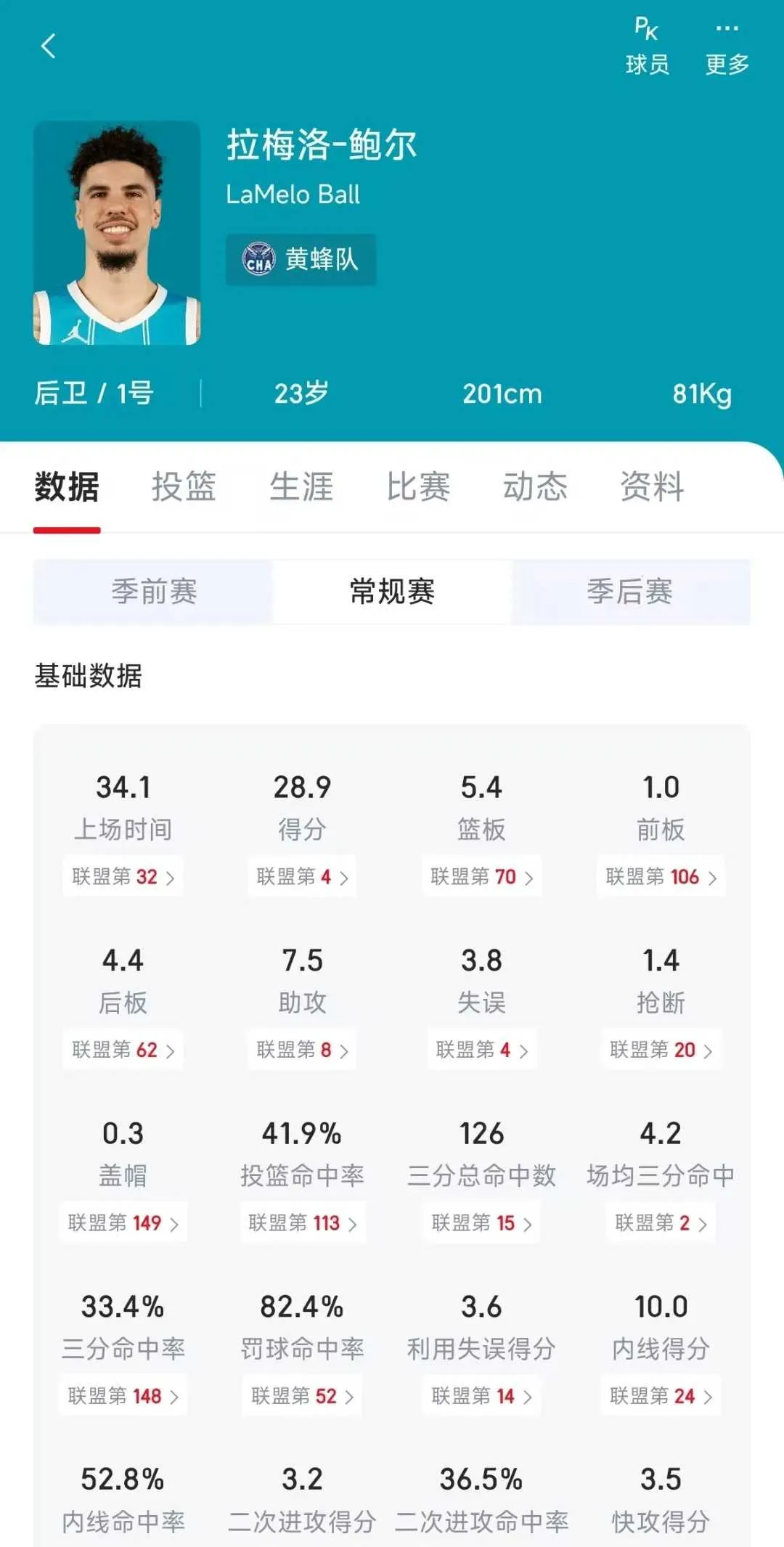Select the 季前赛 segment
The image size is (784, 1547).
(x=153, y=592)
